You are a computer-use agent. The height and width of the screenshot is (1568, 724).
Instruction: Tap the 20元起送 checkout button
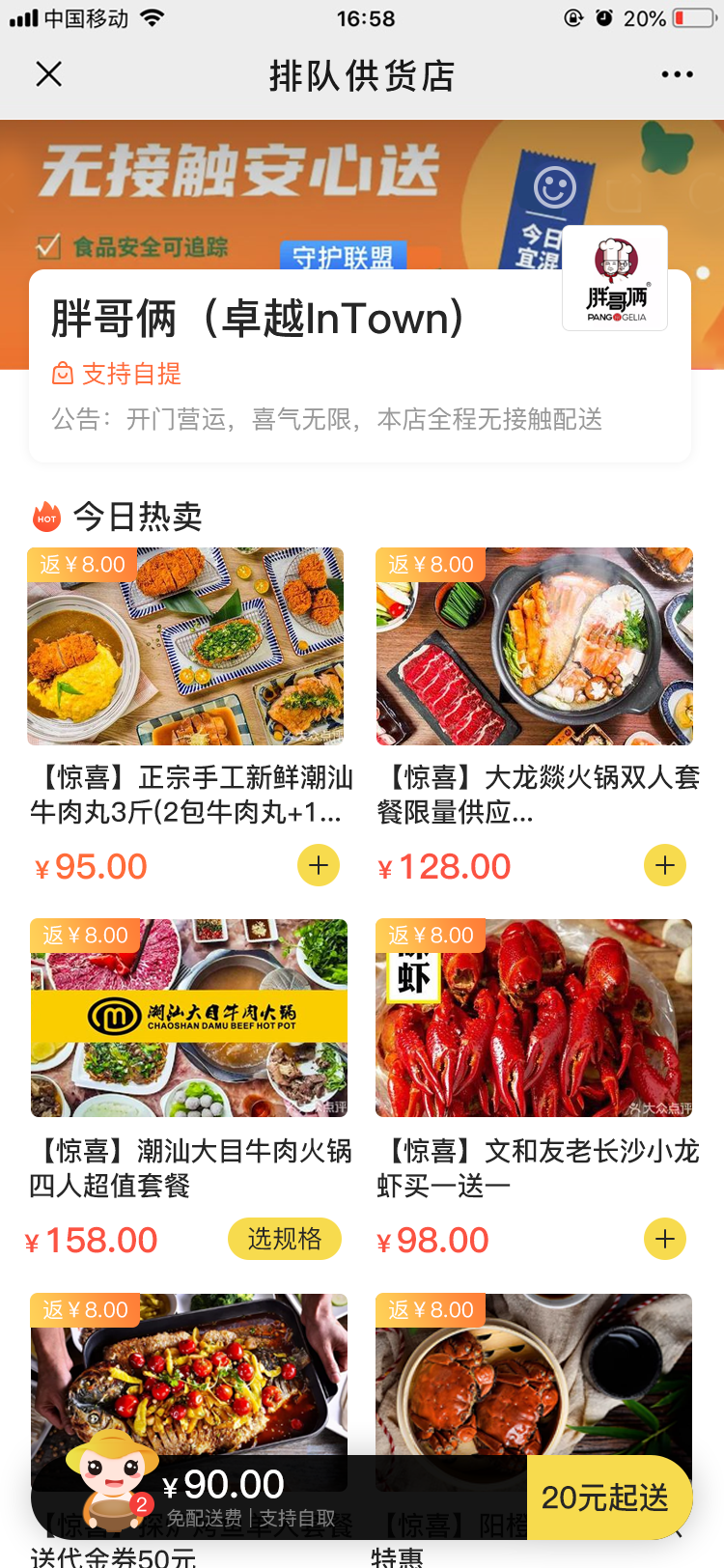tap(606, 1498)
